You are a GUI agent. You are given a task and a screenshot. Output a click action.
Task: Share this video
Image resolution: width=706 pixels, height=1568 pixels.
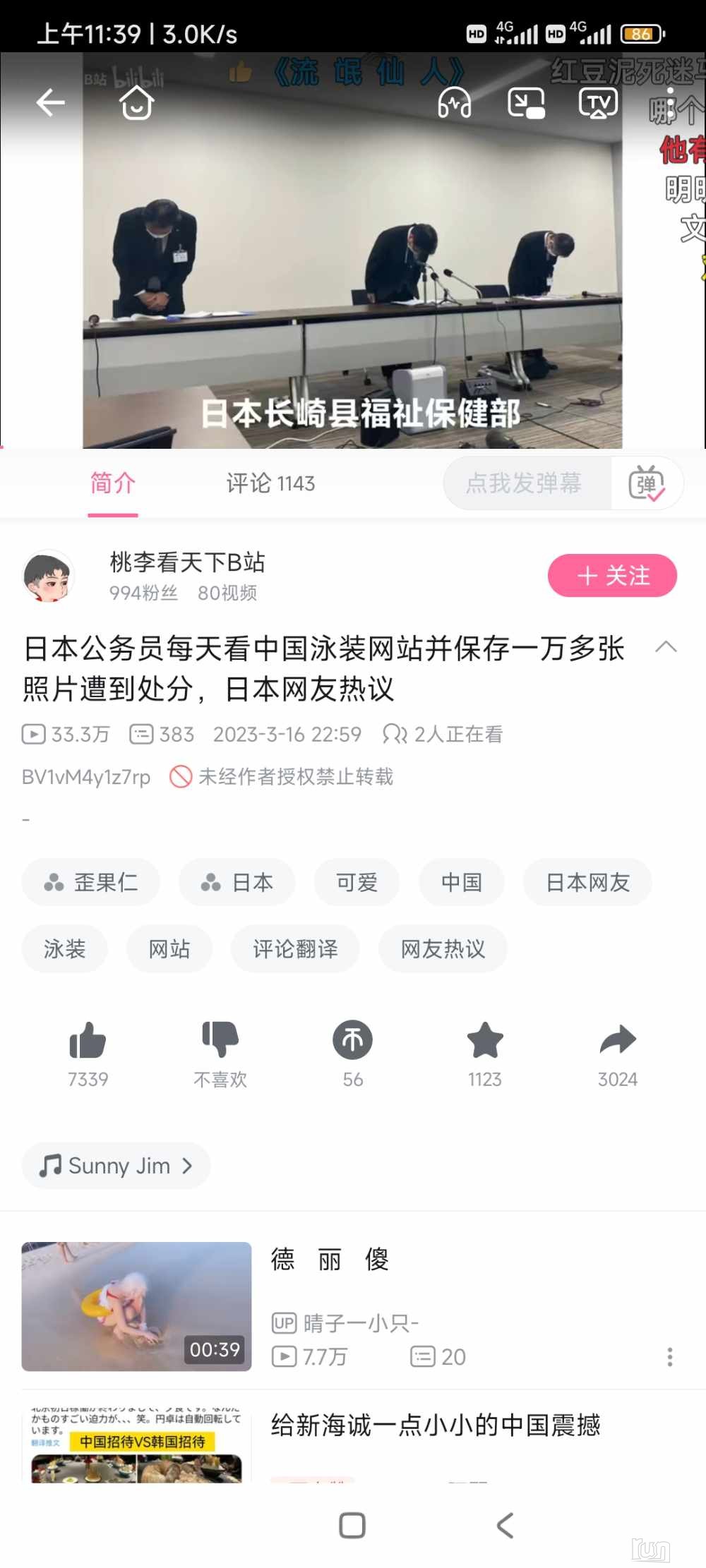tap(617, 1041)
